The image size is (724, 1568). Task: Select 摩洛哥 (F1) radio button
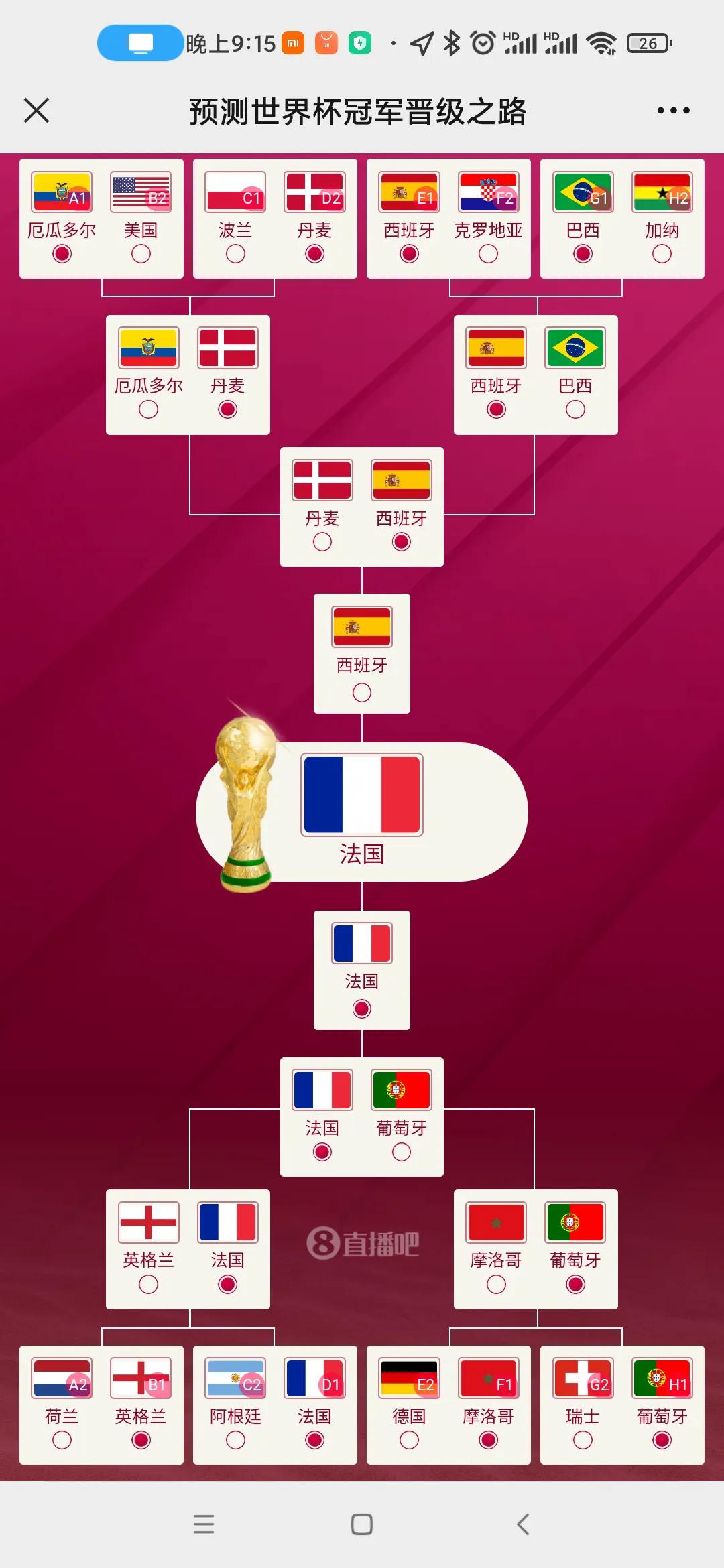488,1440
